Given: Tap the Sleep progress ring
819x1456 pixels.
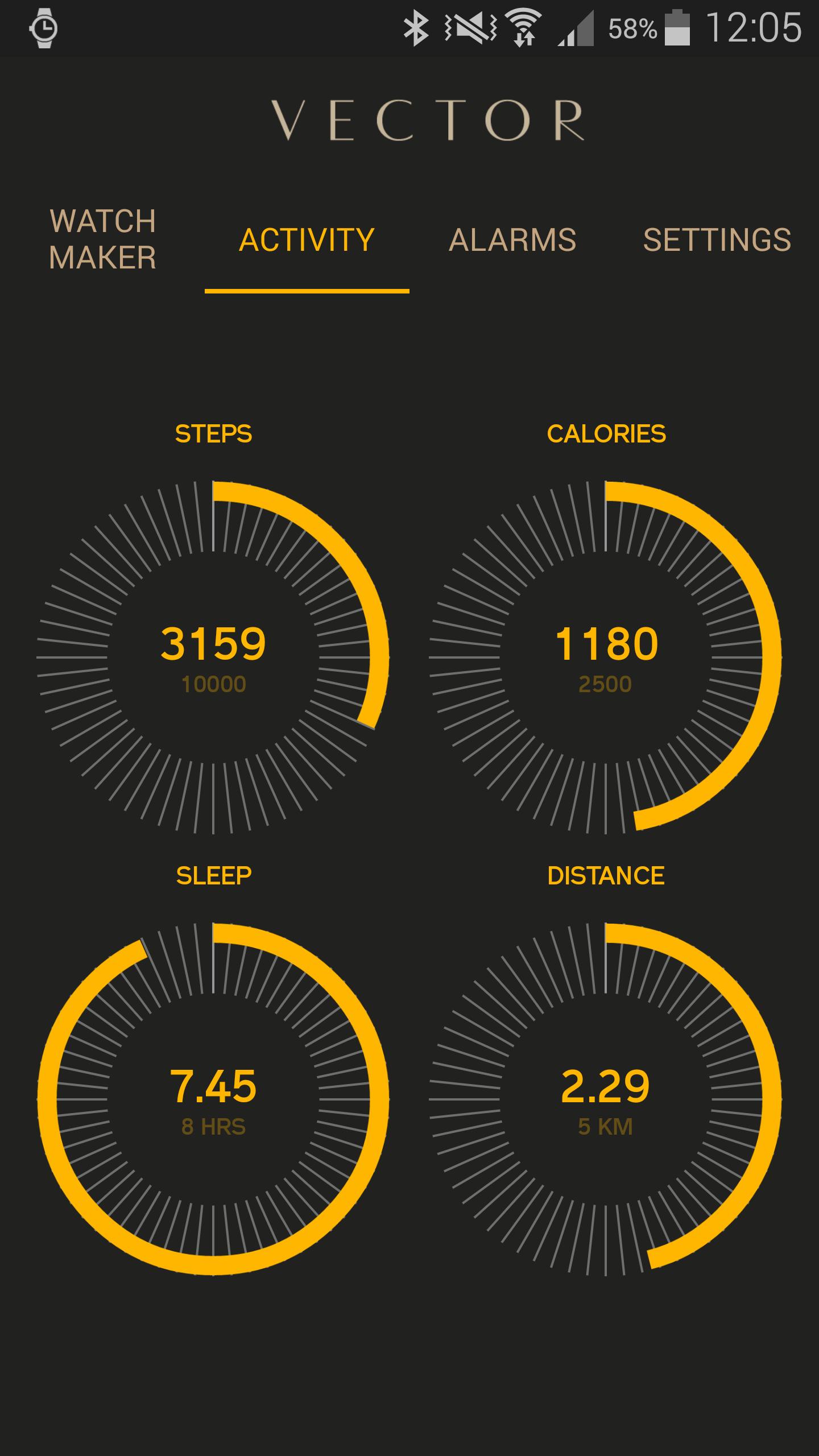Looking at the screenshot, I should tap(213, 1099).
